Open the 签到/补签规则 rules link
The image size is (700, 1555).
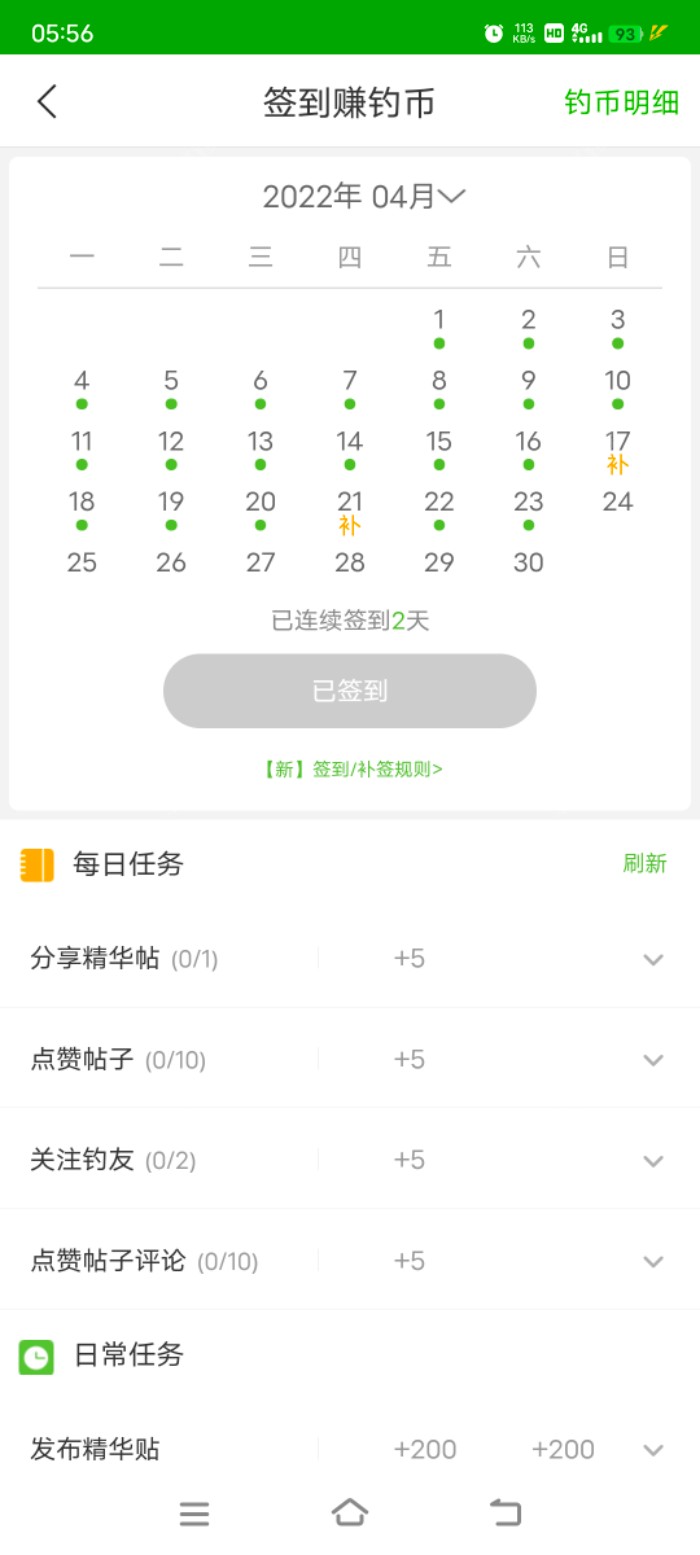(351, 769)
